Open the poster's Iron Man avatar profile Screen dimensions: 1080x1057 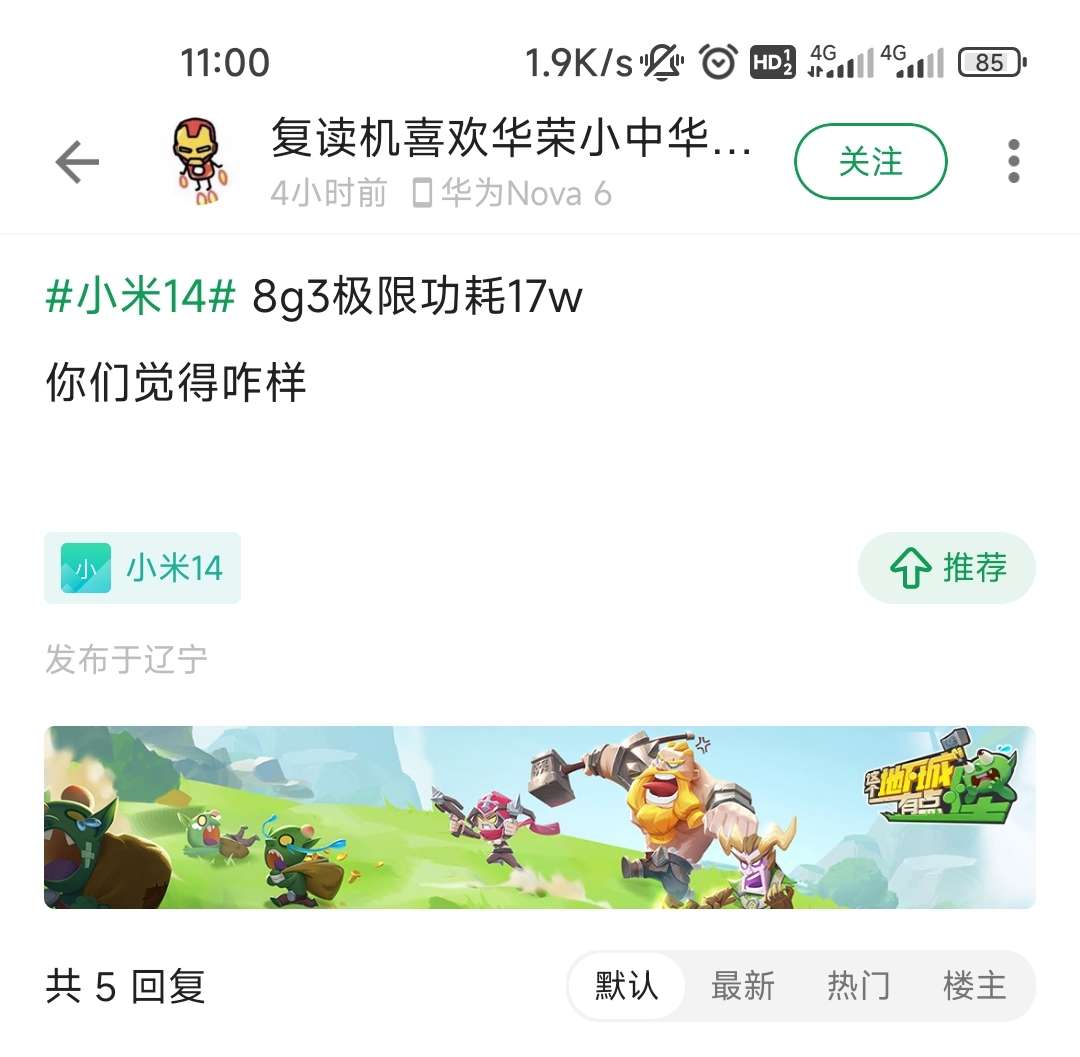197,161
